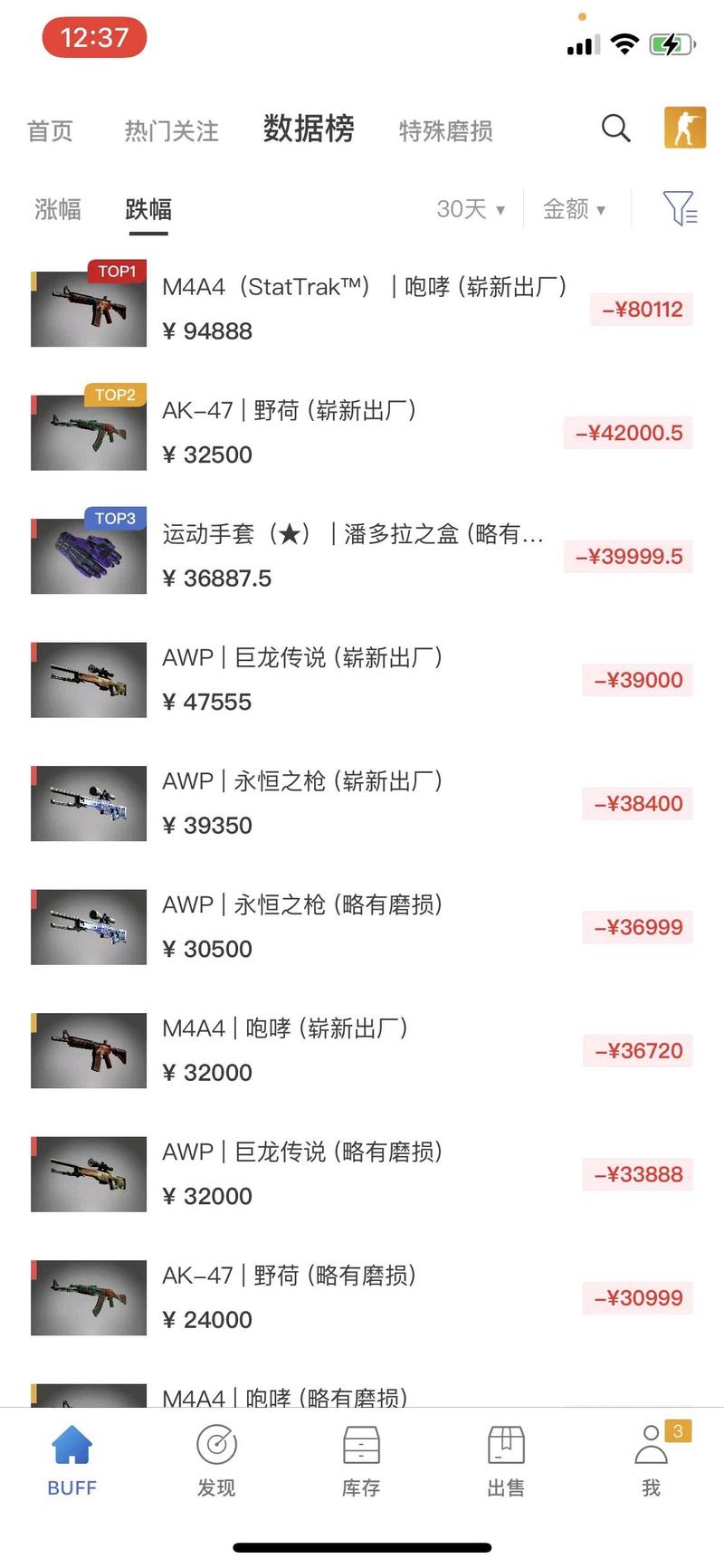Select the BUFF home icon
Viewport: 724px width, 1568px height.
(71, 1442)
